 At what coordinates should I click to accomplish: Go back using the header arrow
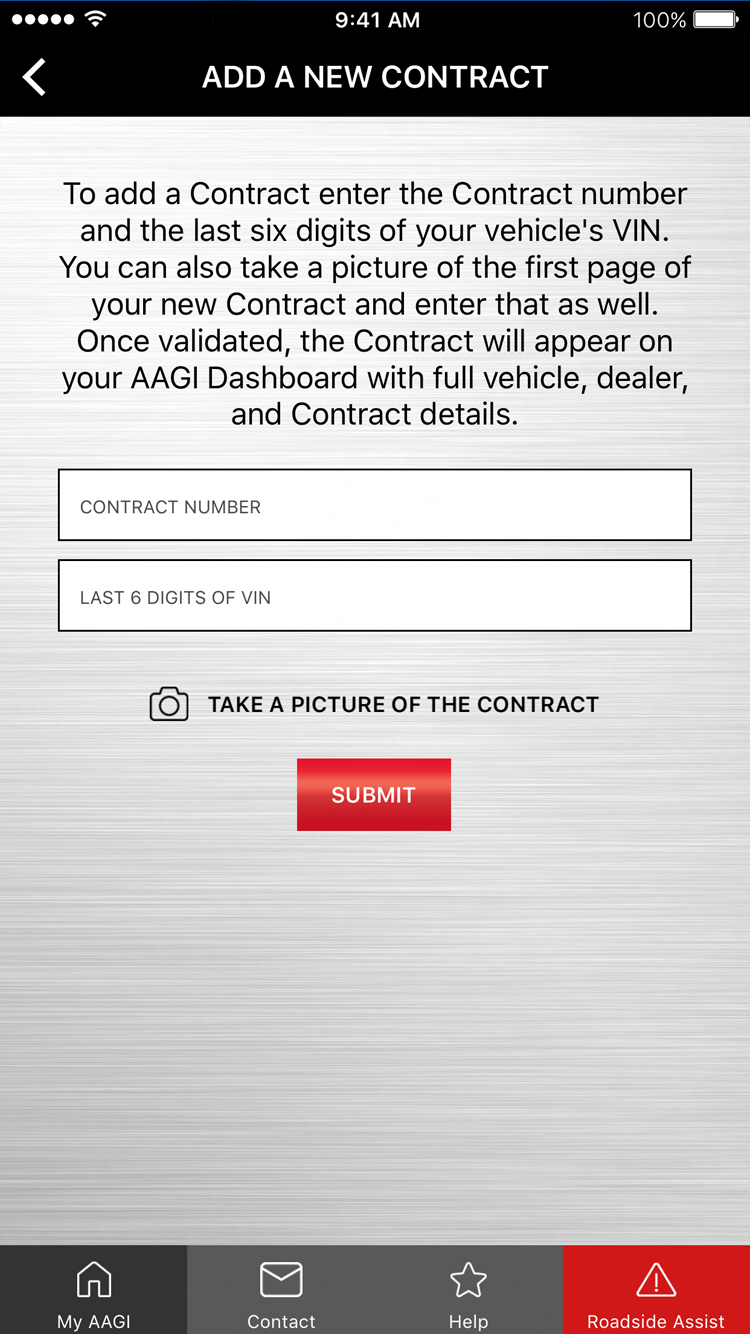tap(35, 77)
